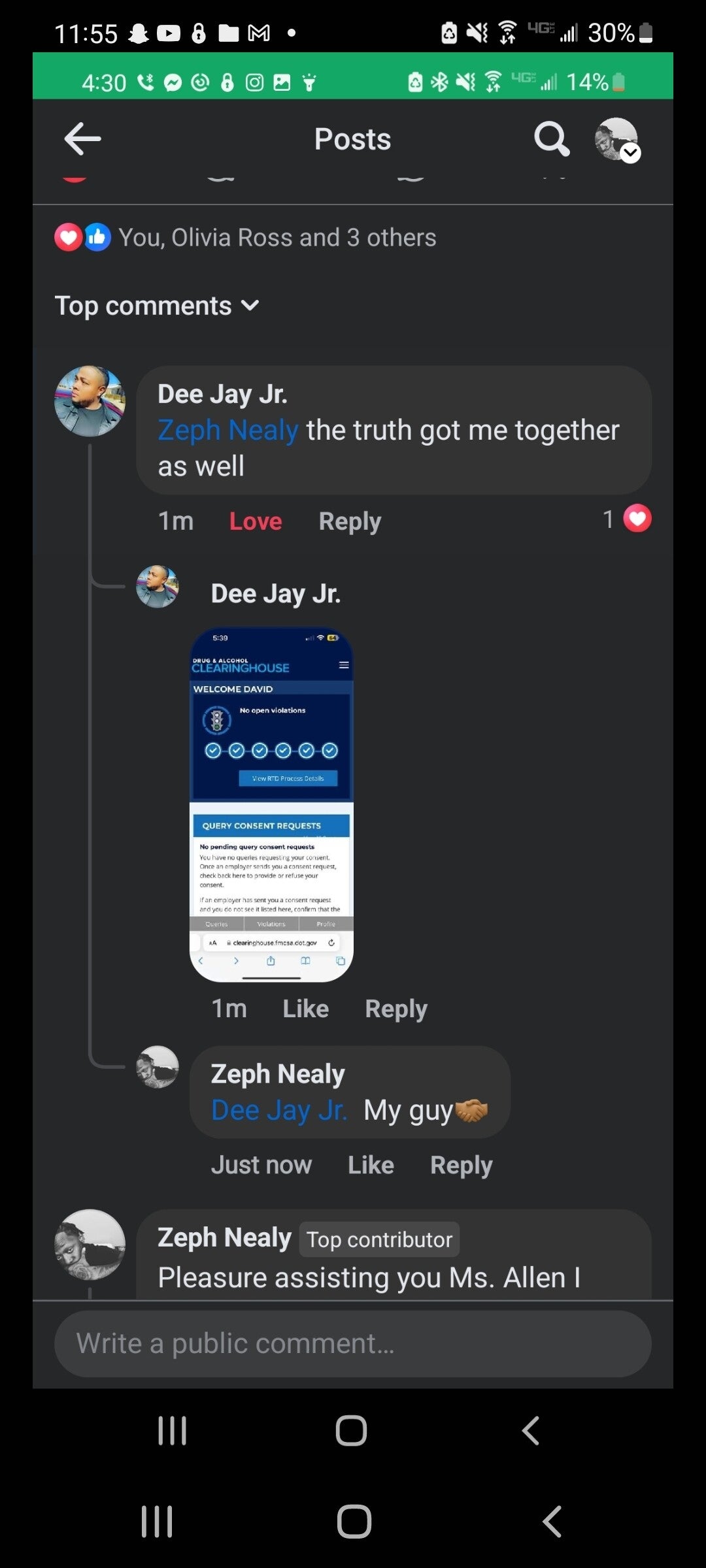The image size is (706, 1568).
Task: Open Zeph Nealy's Top contributor comment profile
Action: [90, 1245]
